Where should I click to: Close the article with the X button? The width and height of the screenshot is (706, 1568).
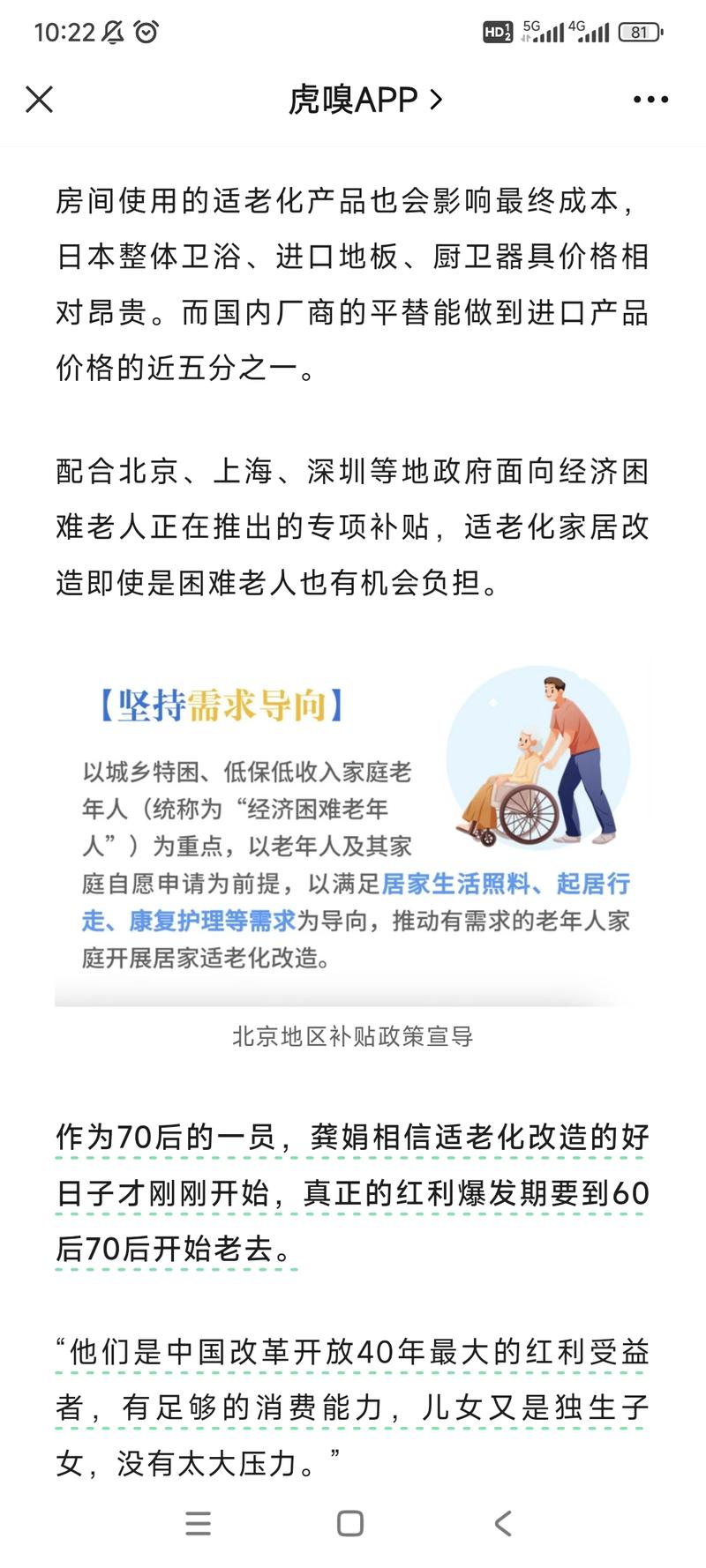pos(40,99)
